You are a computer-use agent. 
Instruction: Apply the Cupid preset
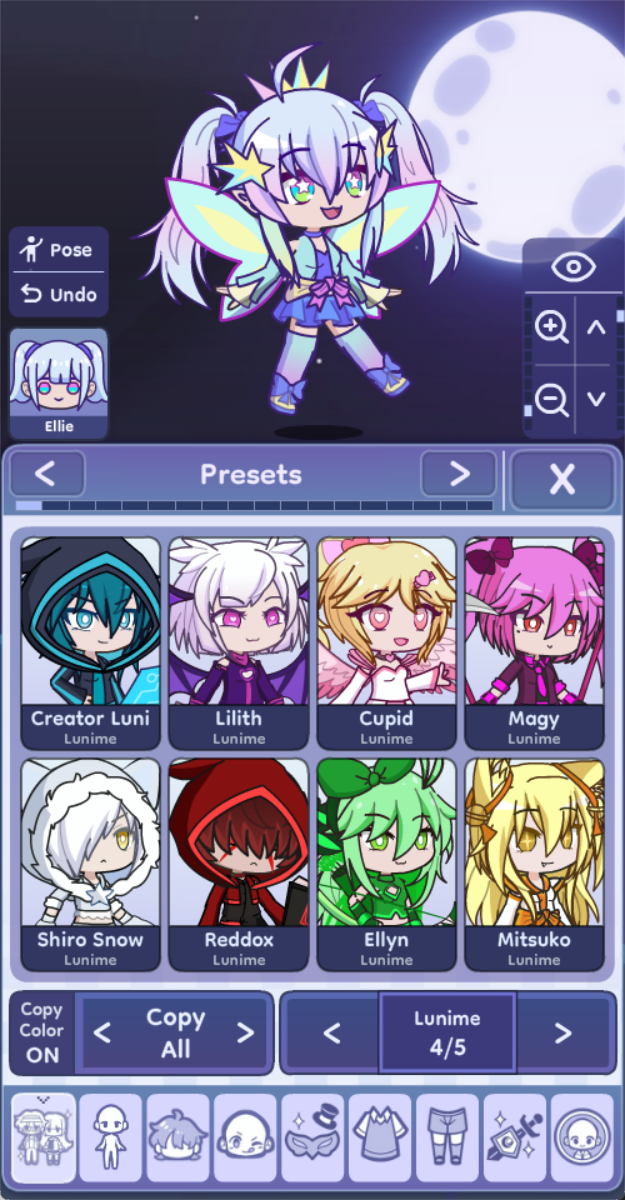click(x=386, y=642)
